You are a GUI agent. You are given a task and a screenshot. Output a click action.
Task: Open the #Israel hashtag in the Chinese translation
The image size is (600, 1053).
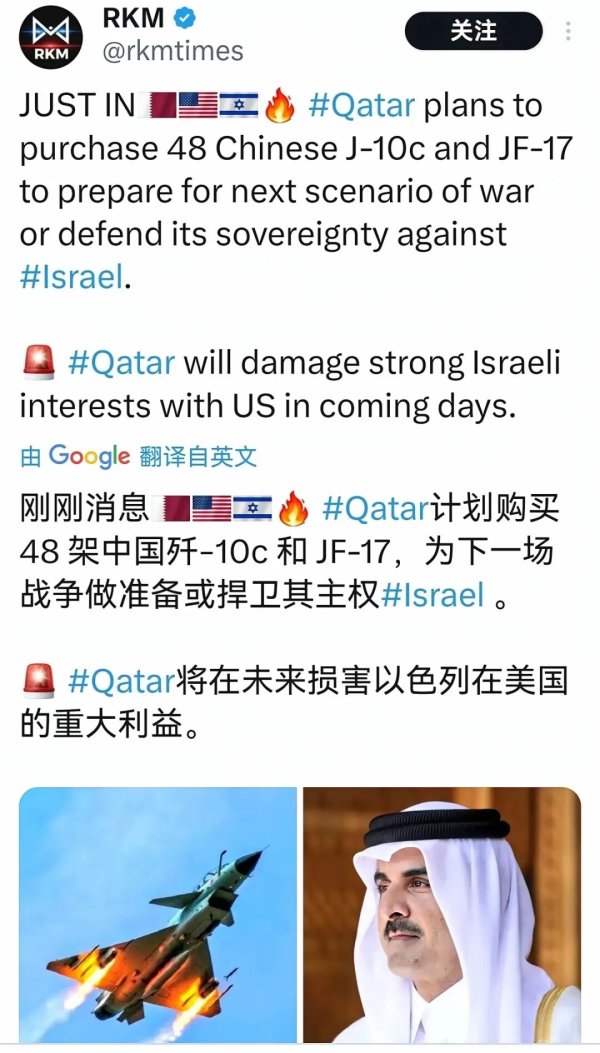(432, 594)
